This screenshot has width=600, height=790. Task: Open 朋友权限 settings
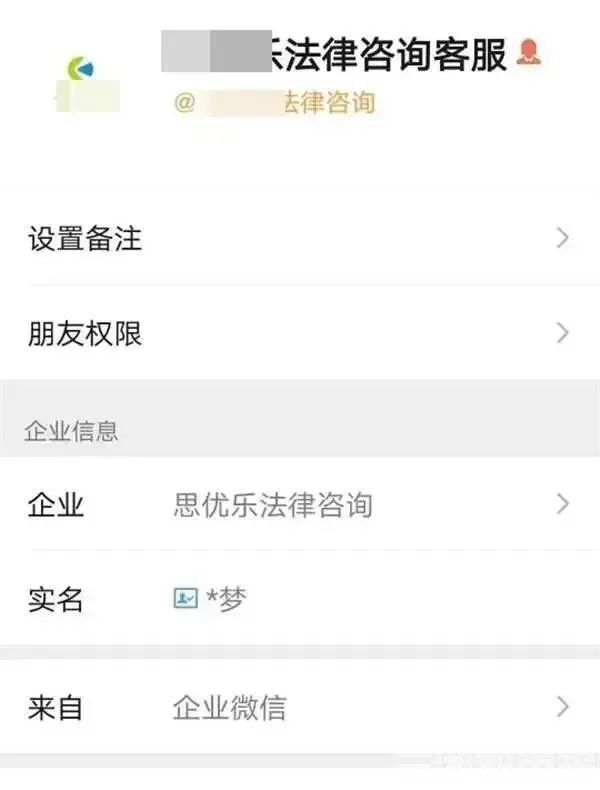[x=300, y=334]
